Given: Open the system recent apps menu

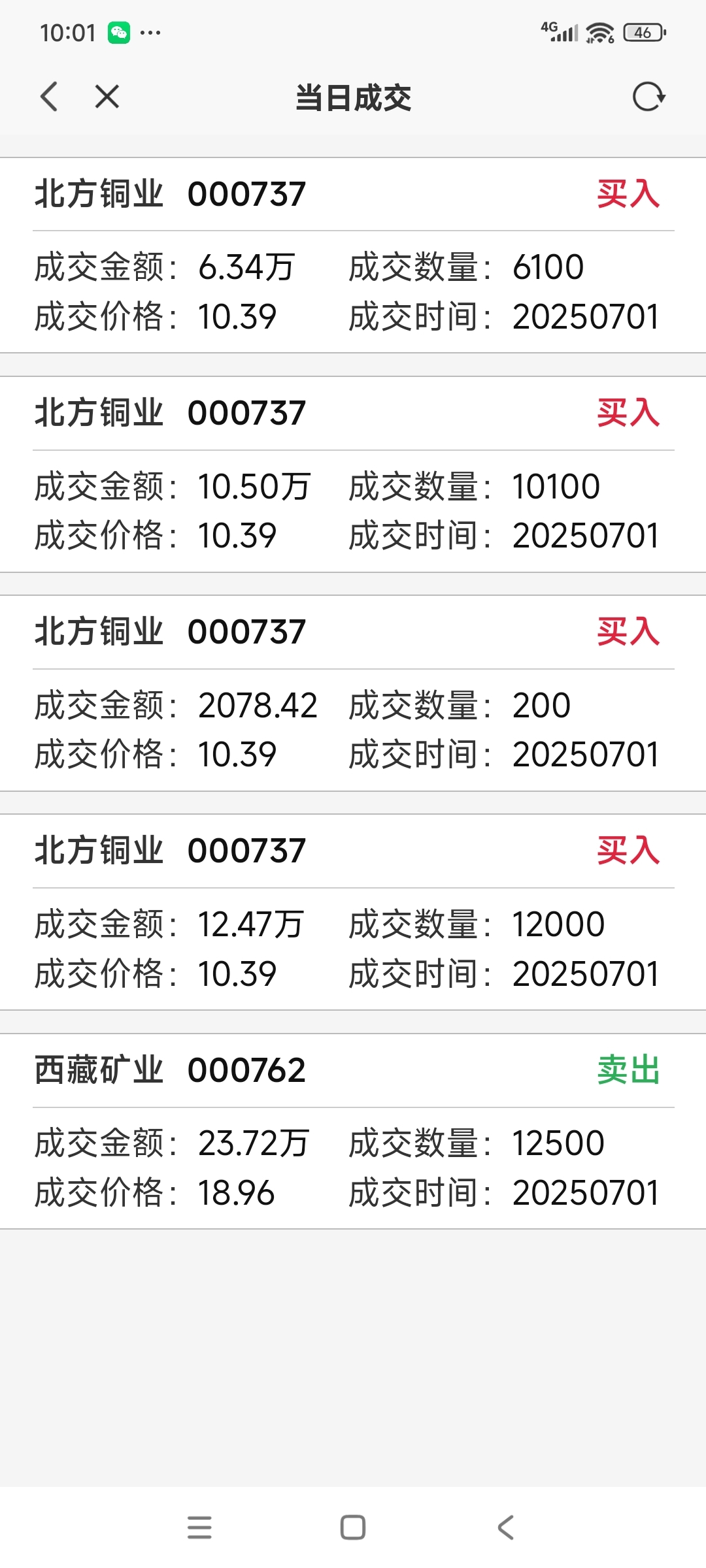Looking at the screenshot, I should tap(199, 1527).
